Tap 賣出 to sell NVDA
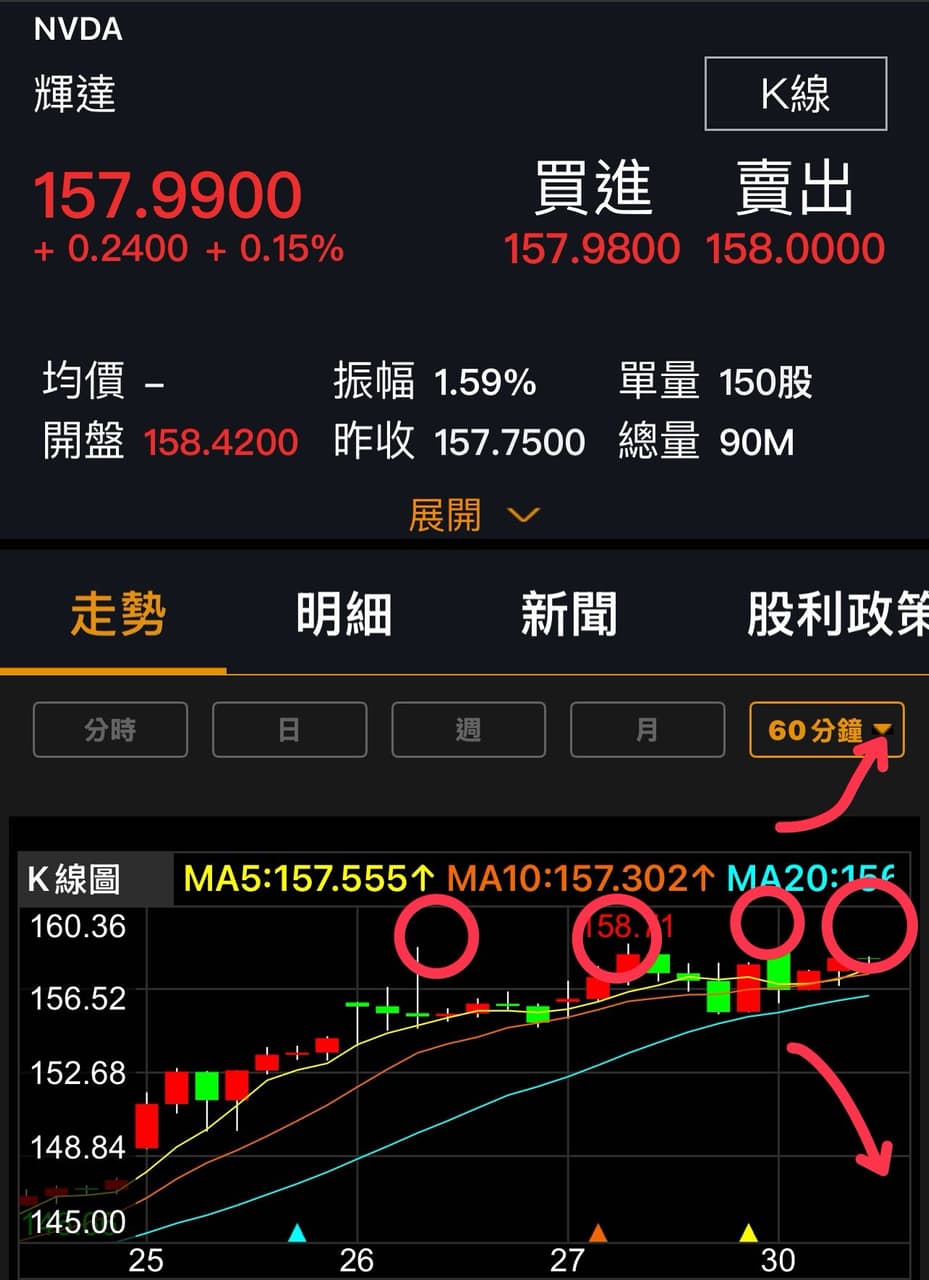929x1280 pixels. [795, 190]
